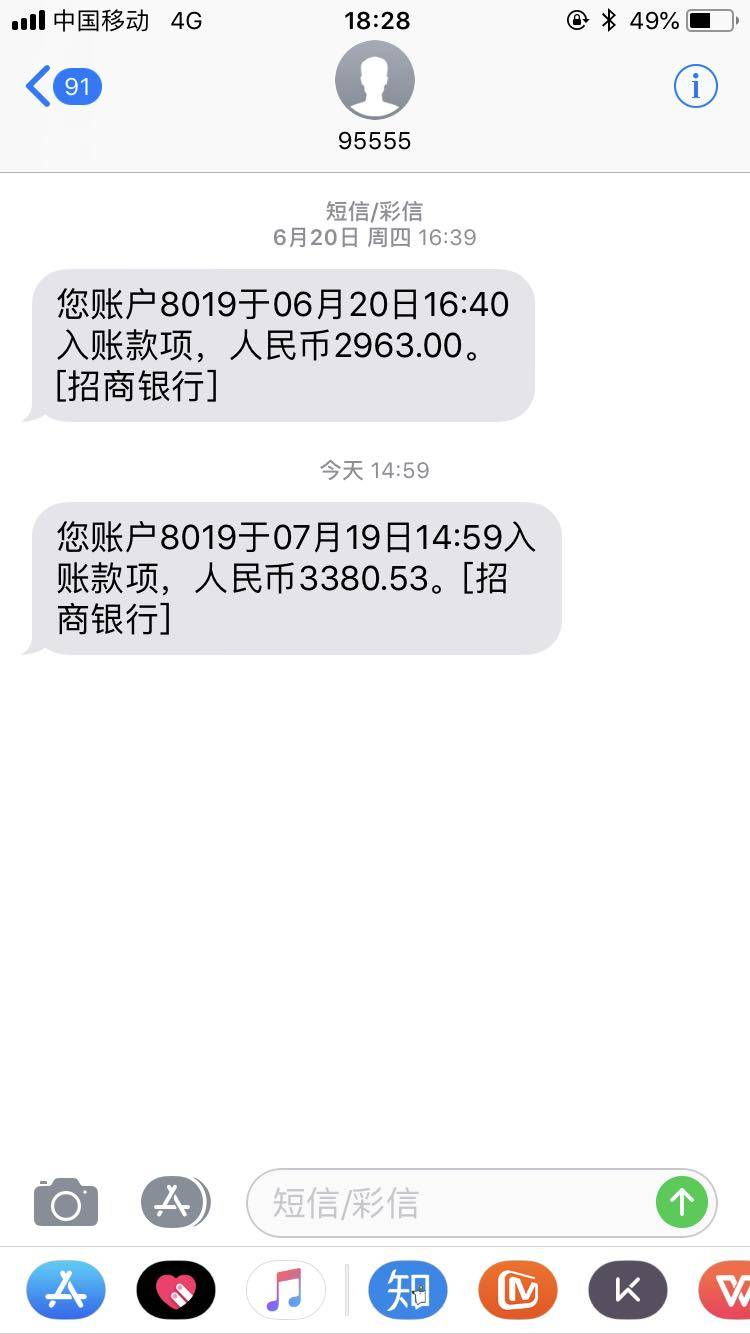Go back to the messages list
This screenshot has height=1334, width=750.
point(62,87)
